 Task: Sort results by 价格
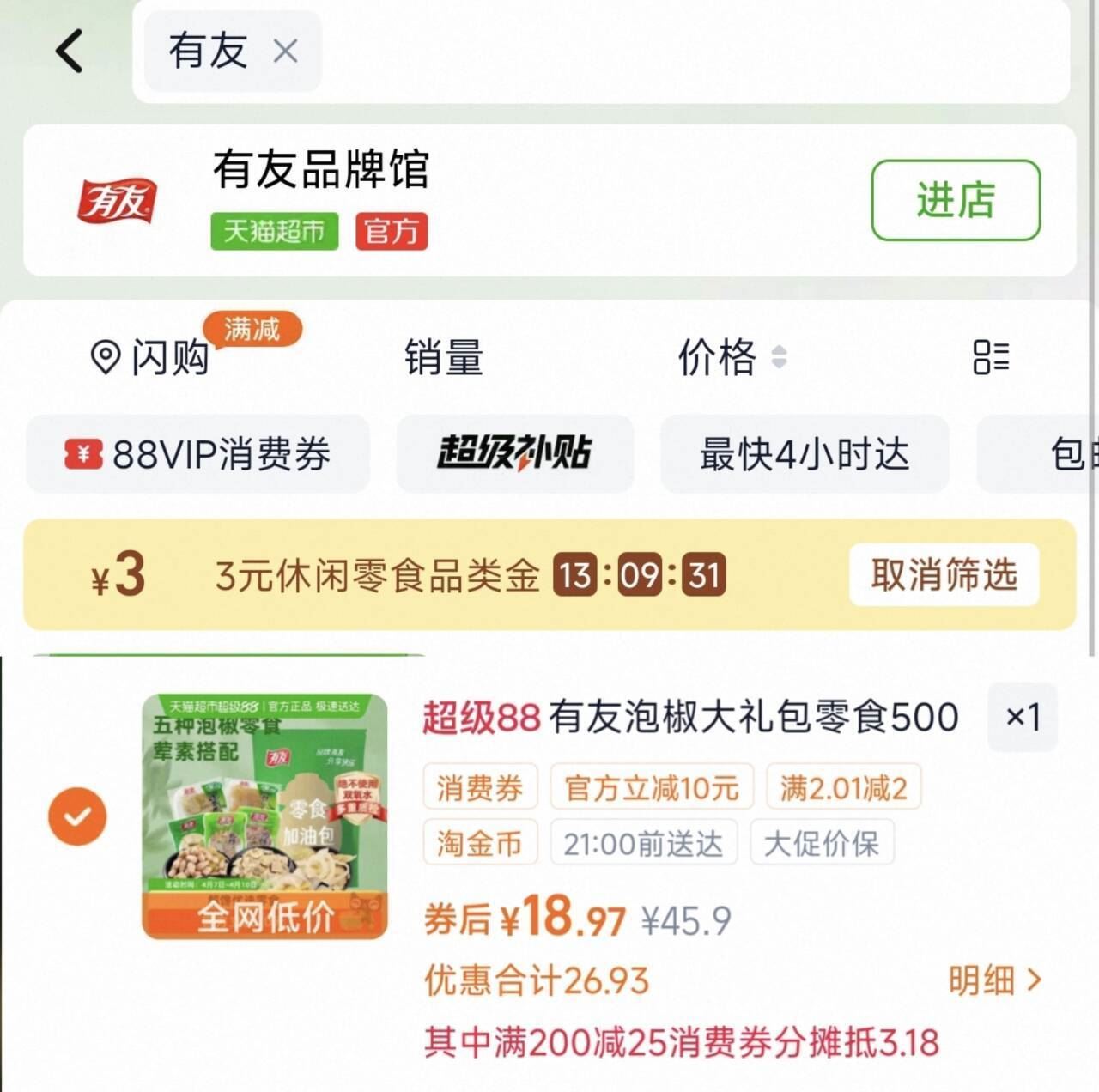click(x=732, y=357)
